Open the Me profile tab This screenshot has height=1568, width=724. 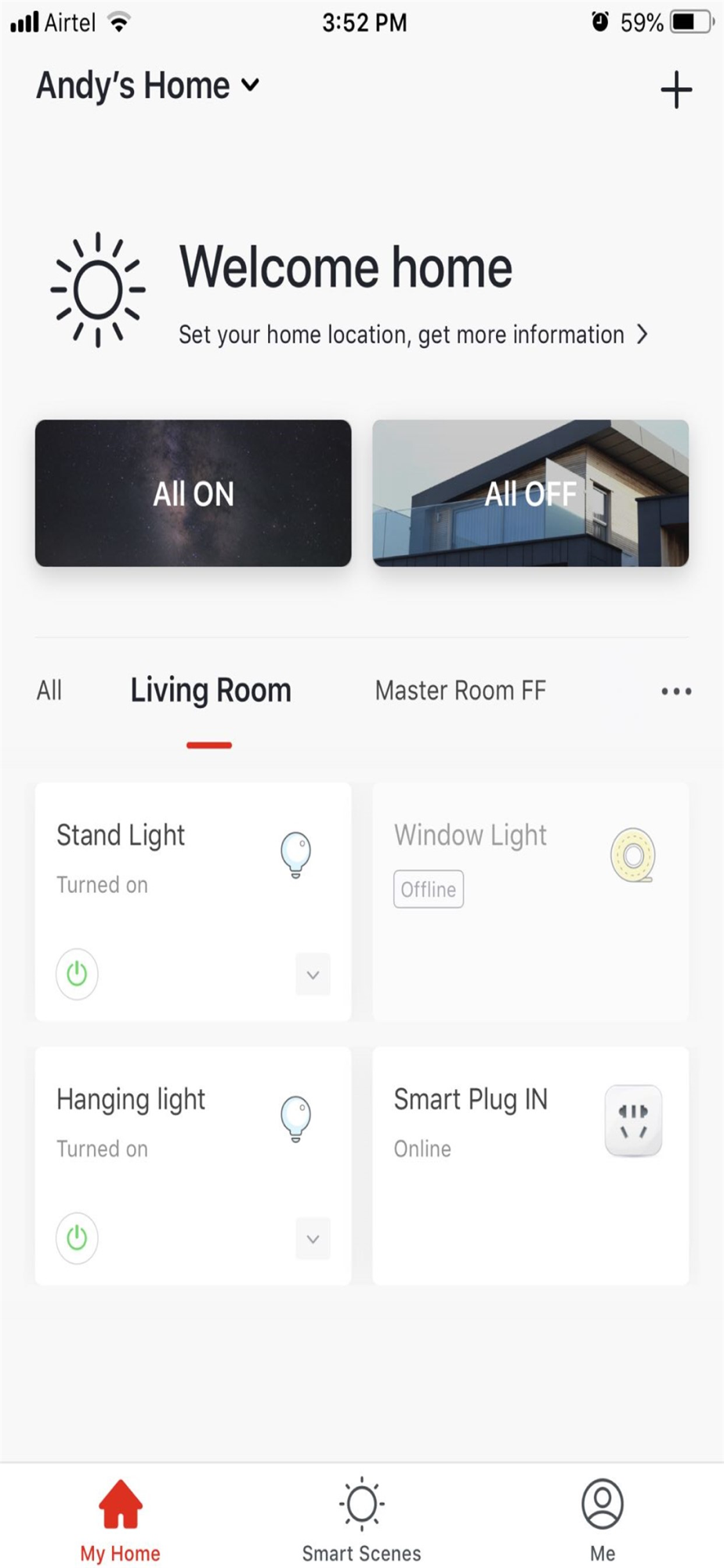pyautogui.click(x=602, y=1521)
